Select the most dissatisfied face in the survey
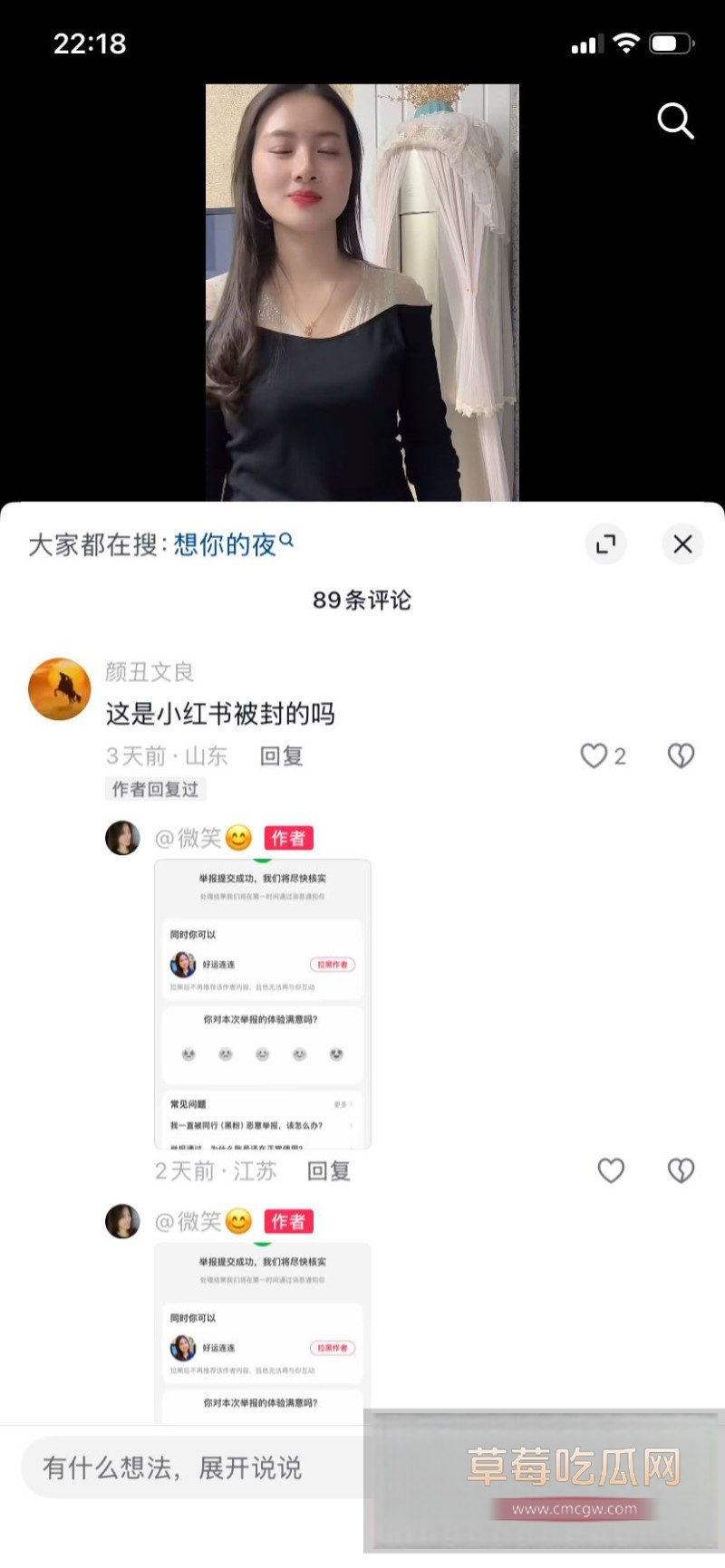725x1568 pixels. (188, 1054)
